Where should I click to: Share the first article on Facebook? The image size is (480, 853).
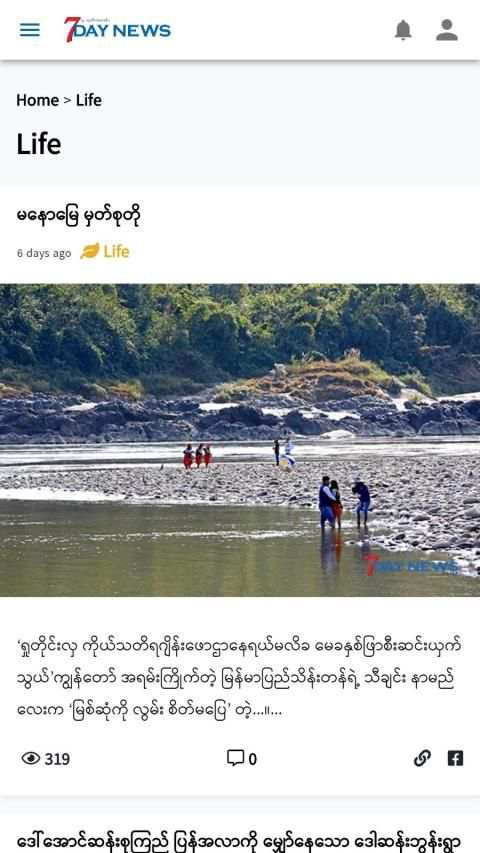(x=455, y=758)
